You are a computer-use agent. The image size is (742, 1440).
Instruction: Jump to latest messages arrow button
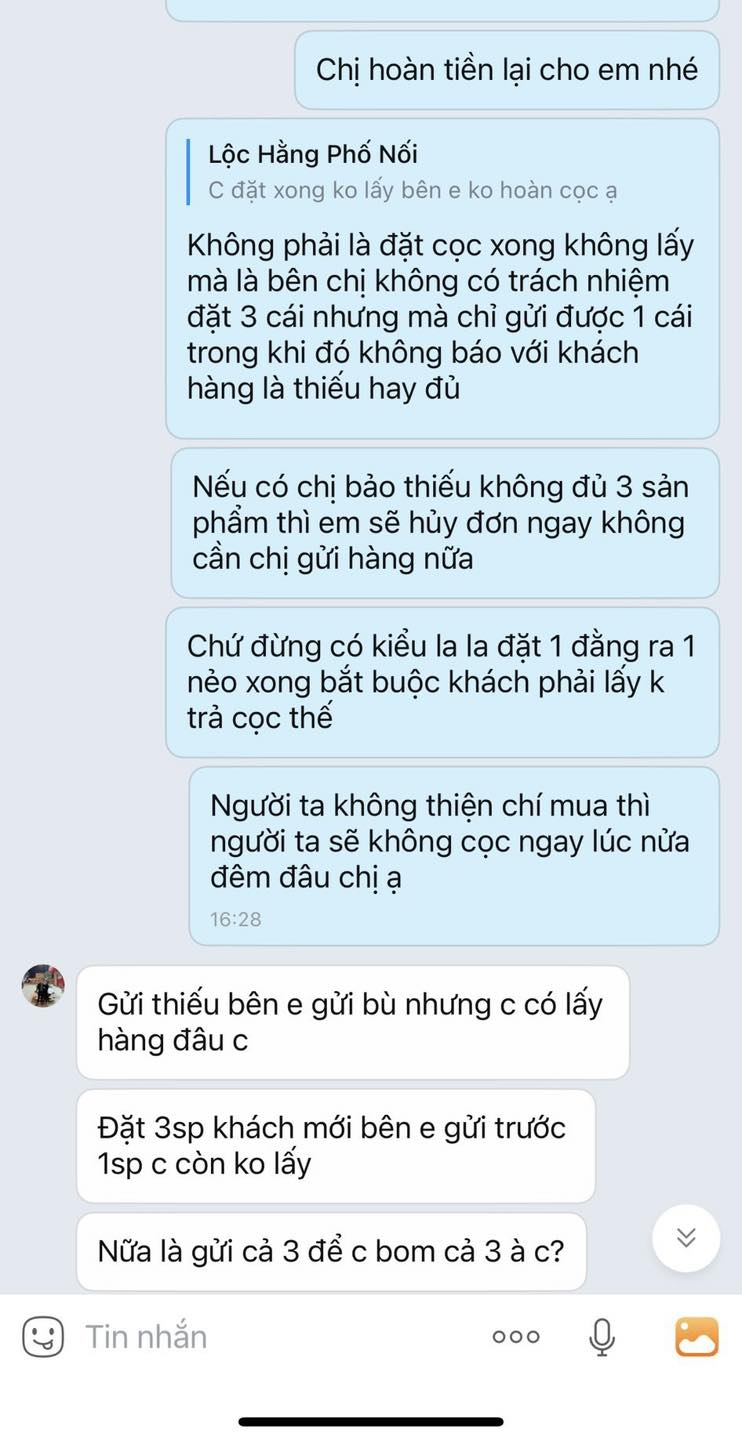[x=685, y=1238]
